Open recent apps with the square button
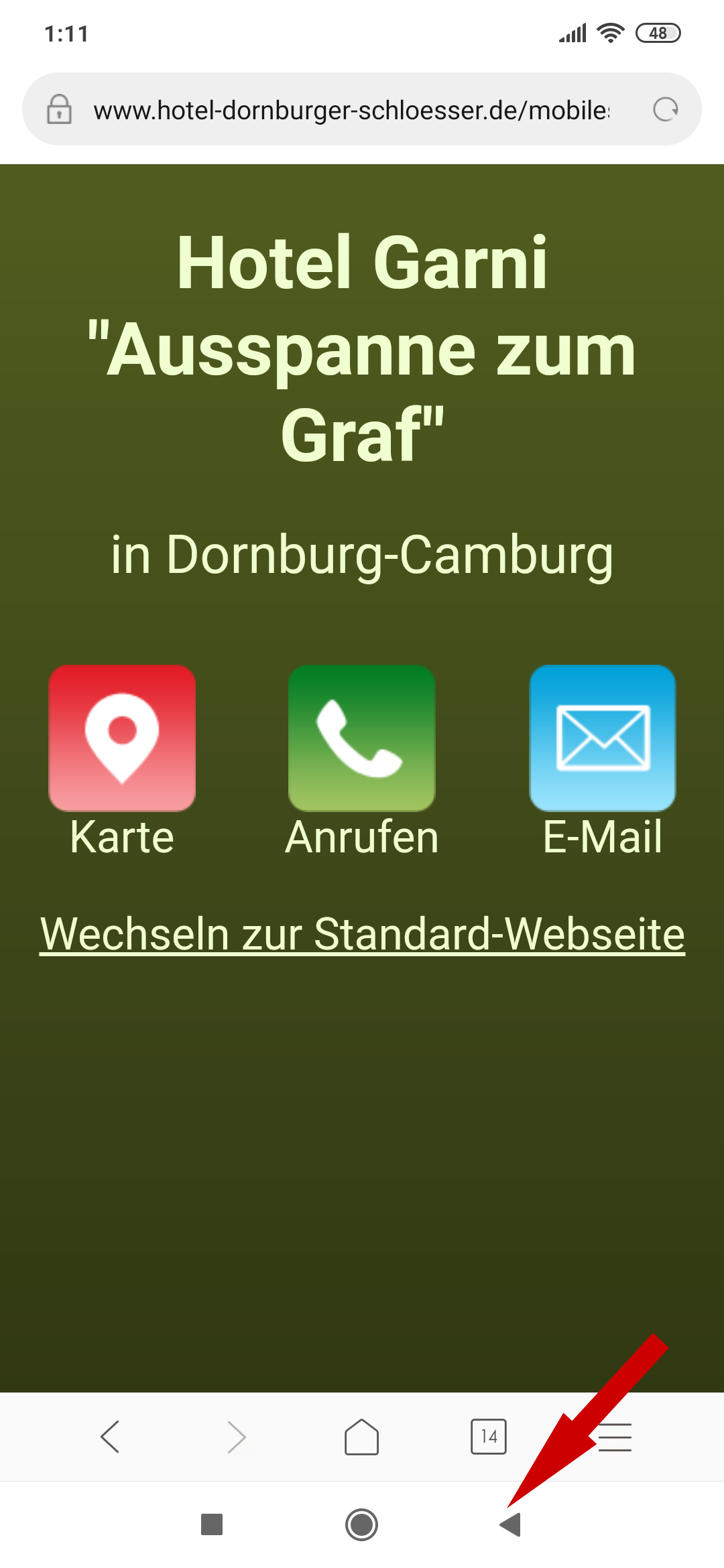This screenshot has width=724, height=1568. 212,1524
